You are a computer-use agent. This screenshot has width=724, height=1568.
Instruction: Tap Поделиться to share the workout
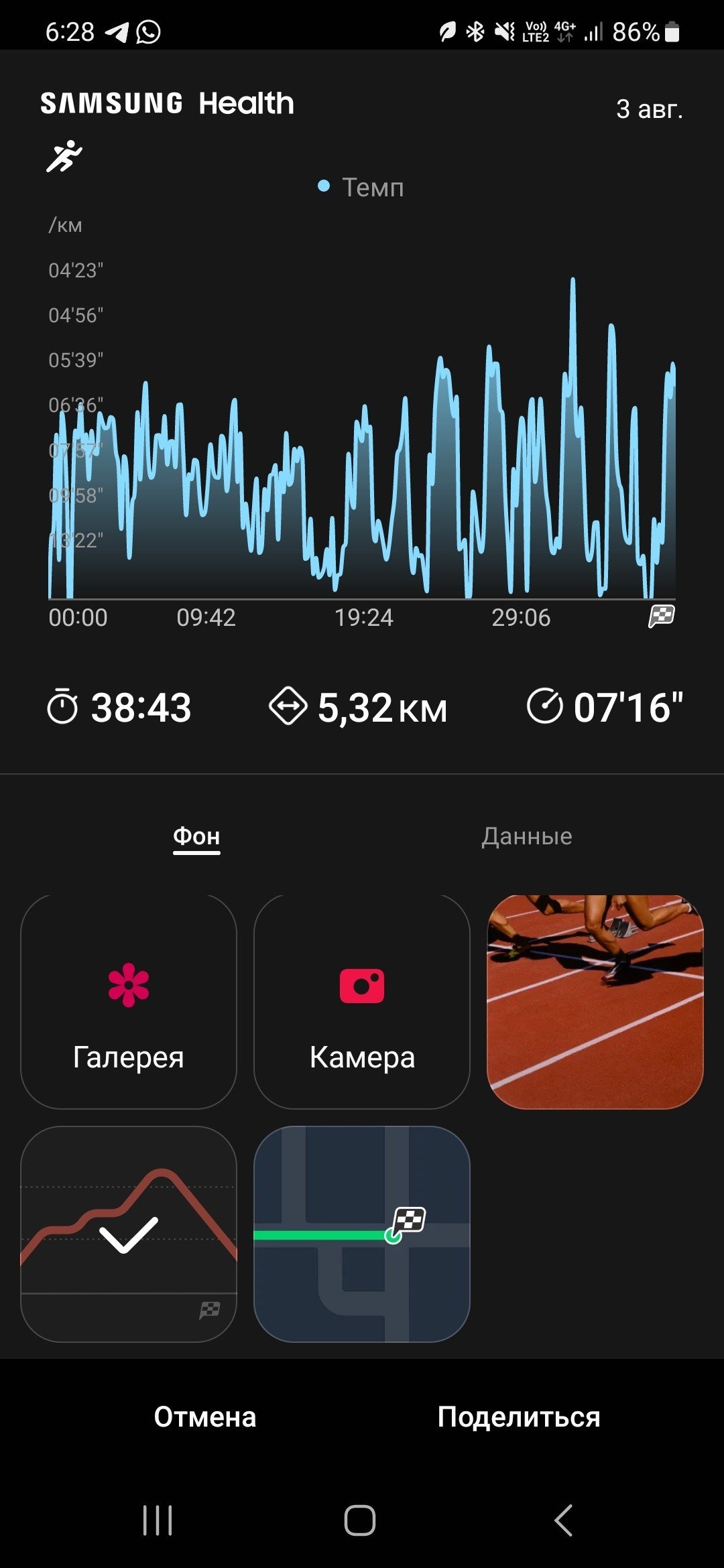point(519,1417)
